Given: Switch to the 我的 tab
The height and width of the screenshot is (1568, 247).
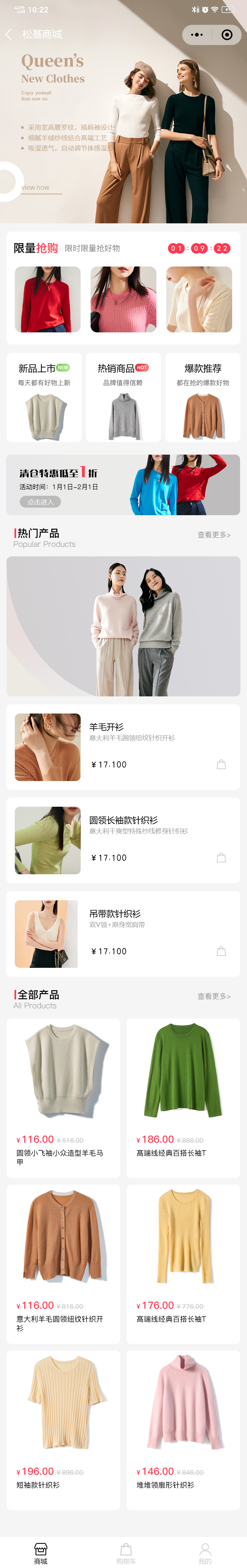Looking at the screenshot, I should tap(205, 1554).
